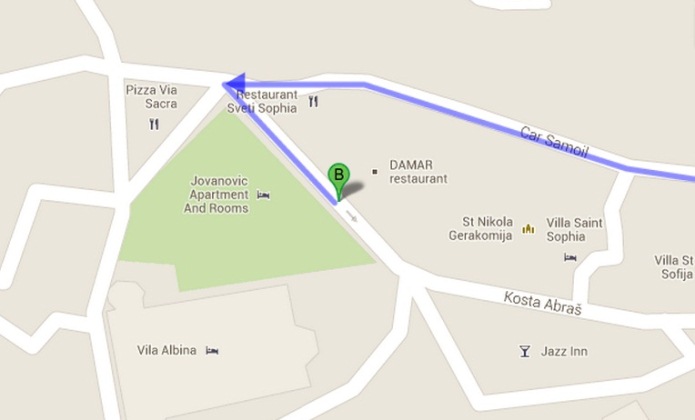This screenshot has height=420, width=695.
Task: View Jovanovic Apartment And Rooms lodging
Action: point(263,194)
